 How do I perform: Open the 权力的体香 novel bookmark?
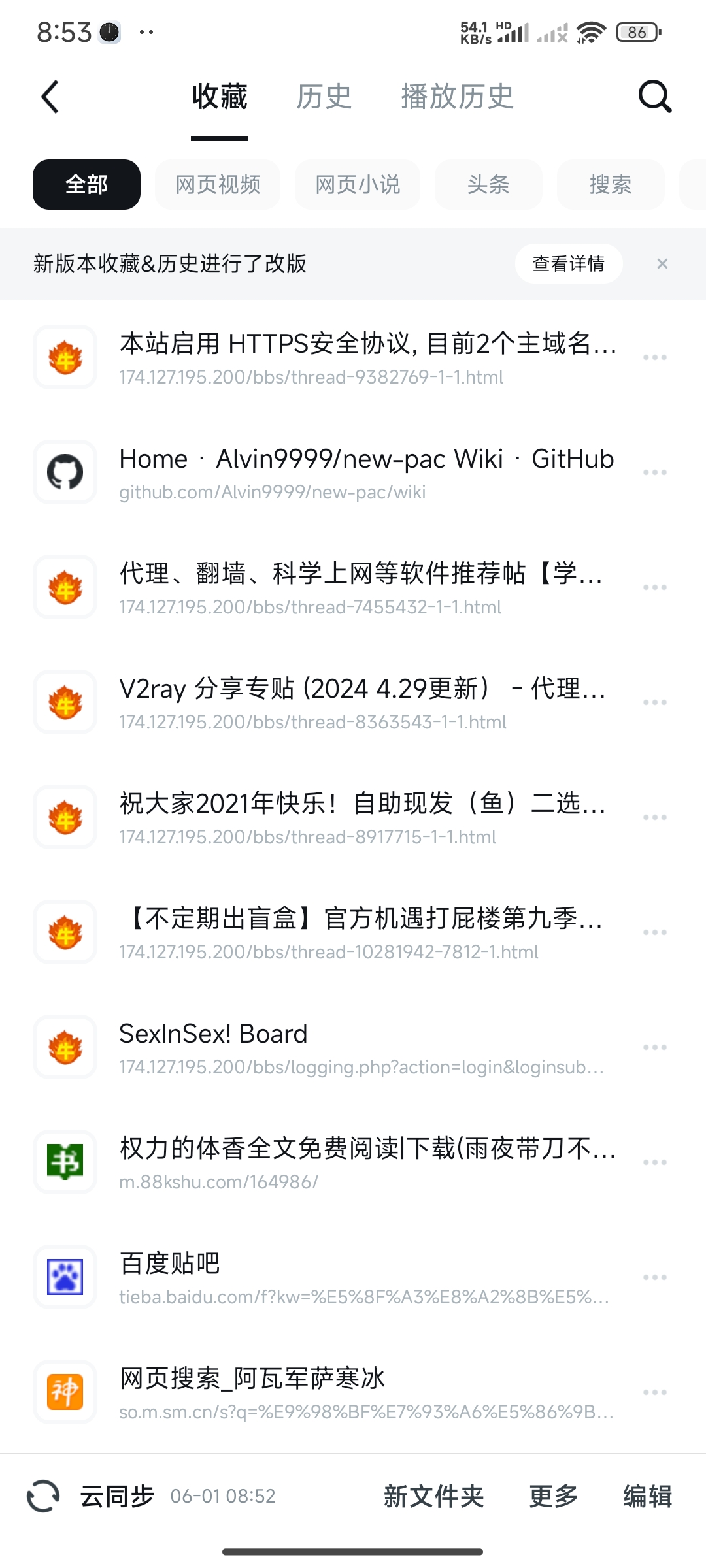[353, 1162]
